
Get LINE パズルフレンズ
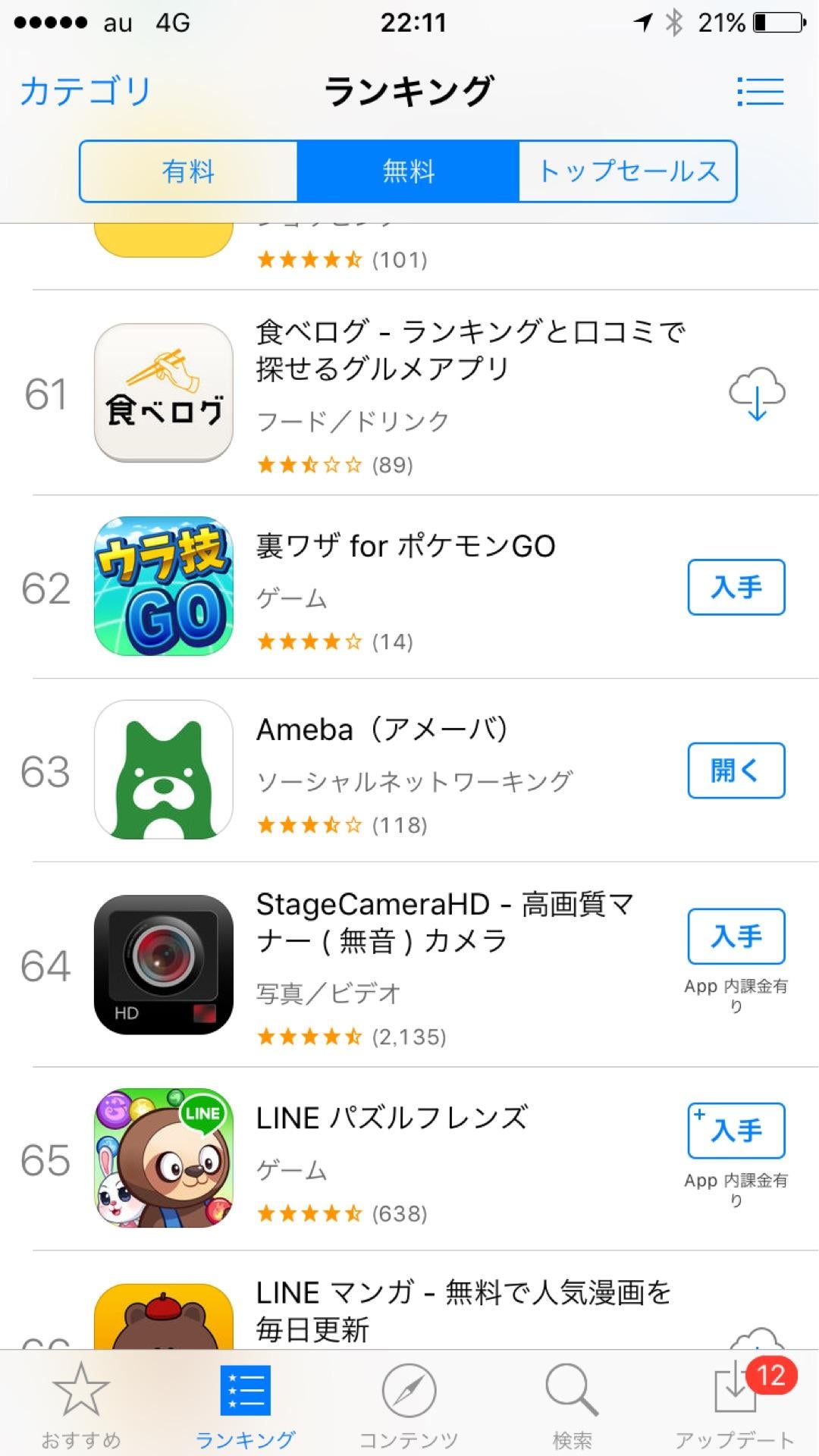736,1131
